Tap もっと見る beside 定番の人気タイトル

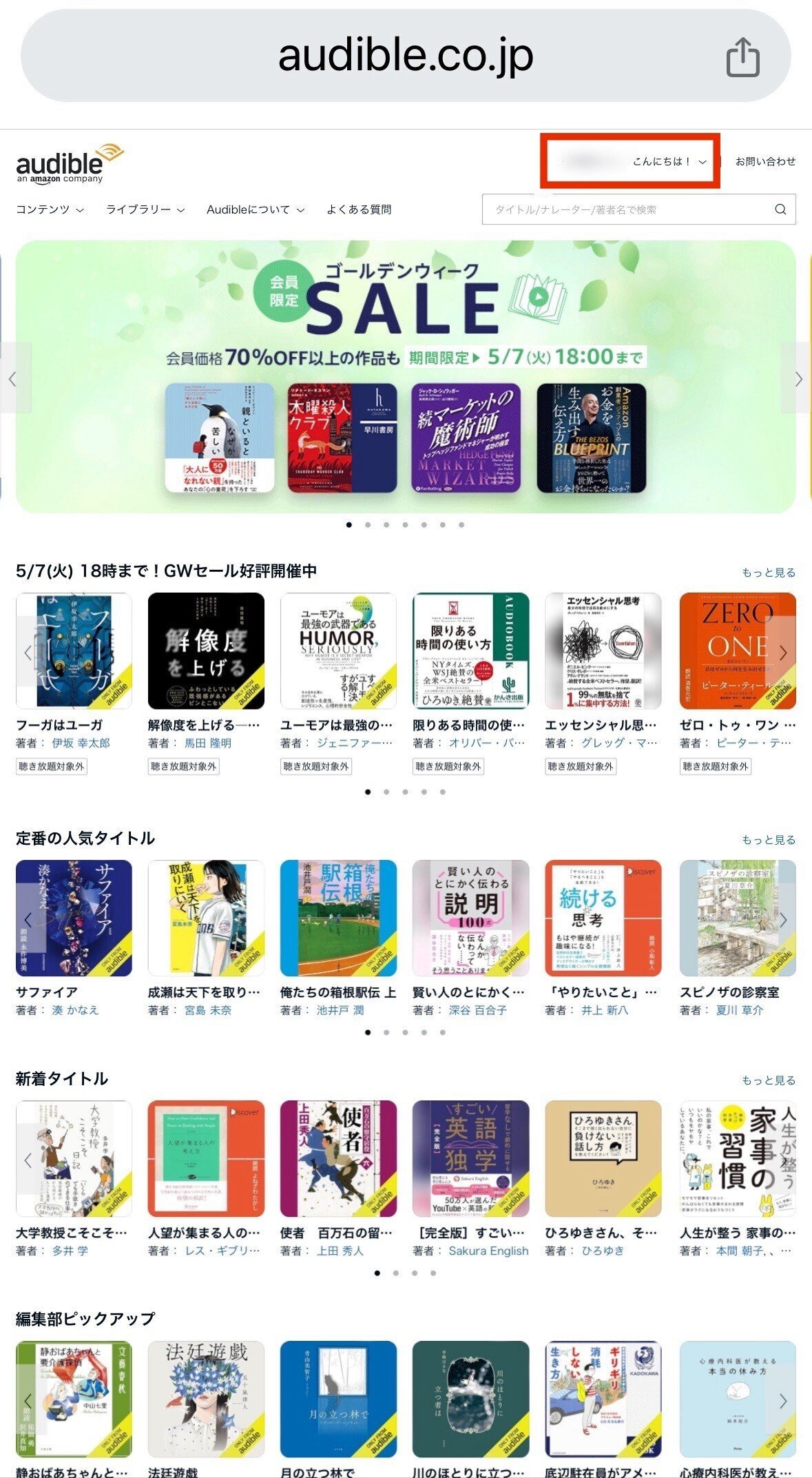coord(769,840)
